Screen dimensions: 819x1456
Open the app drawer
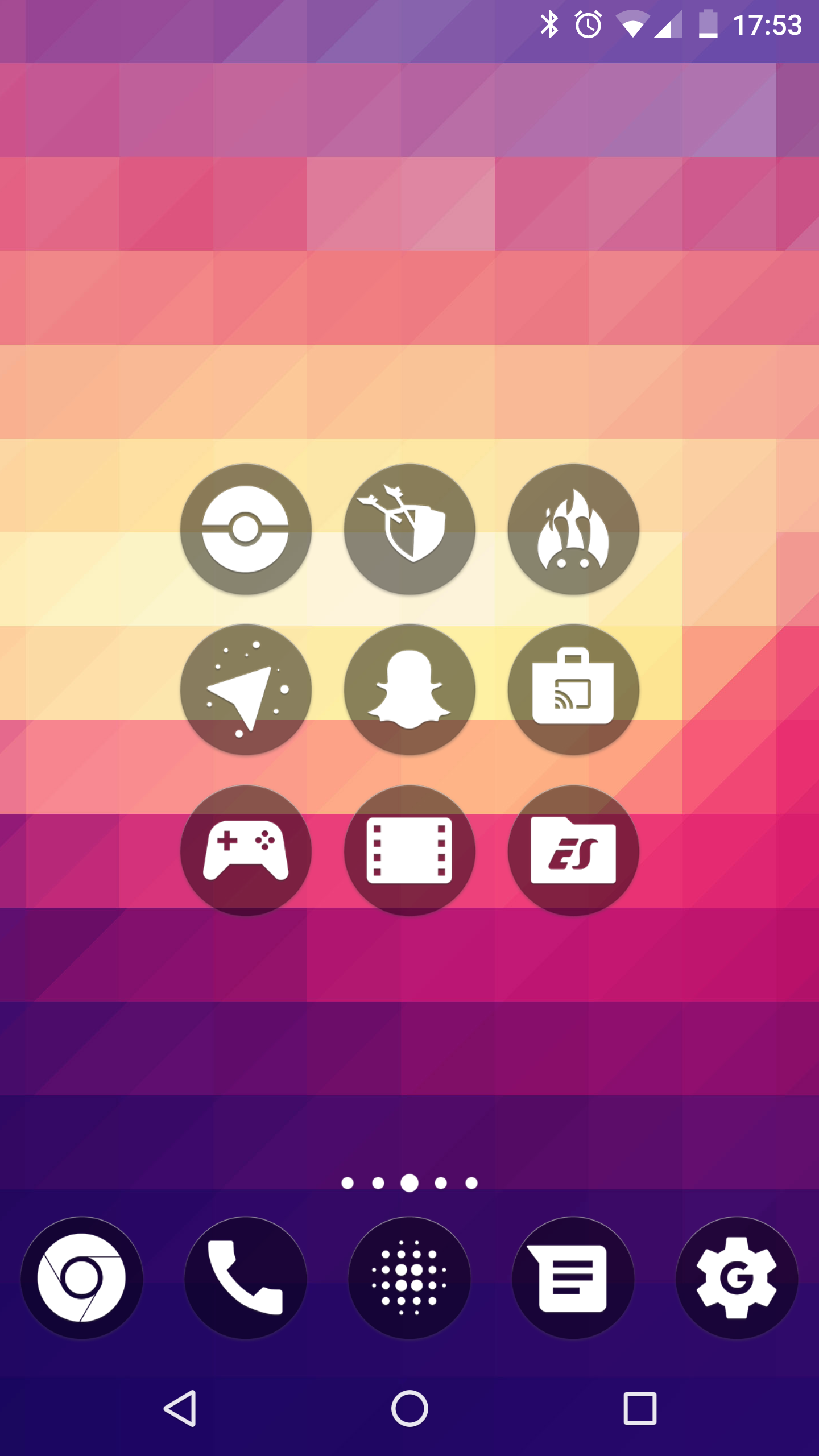pyautogui.click(x=409, y=1278)
